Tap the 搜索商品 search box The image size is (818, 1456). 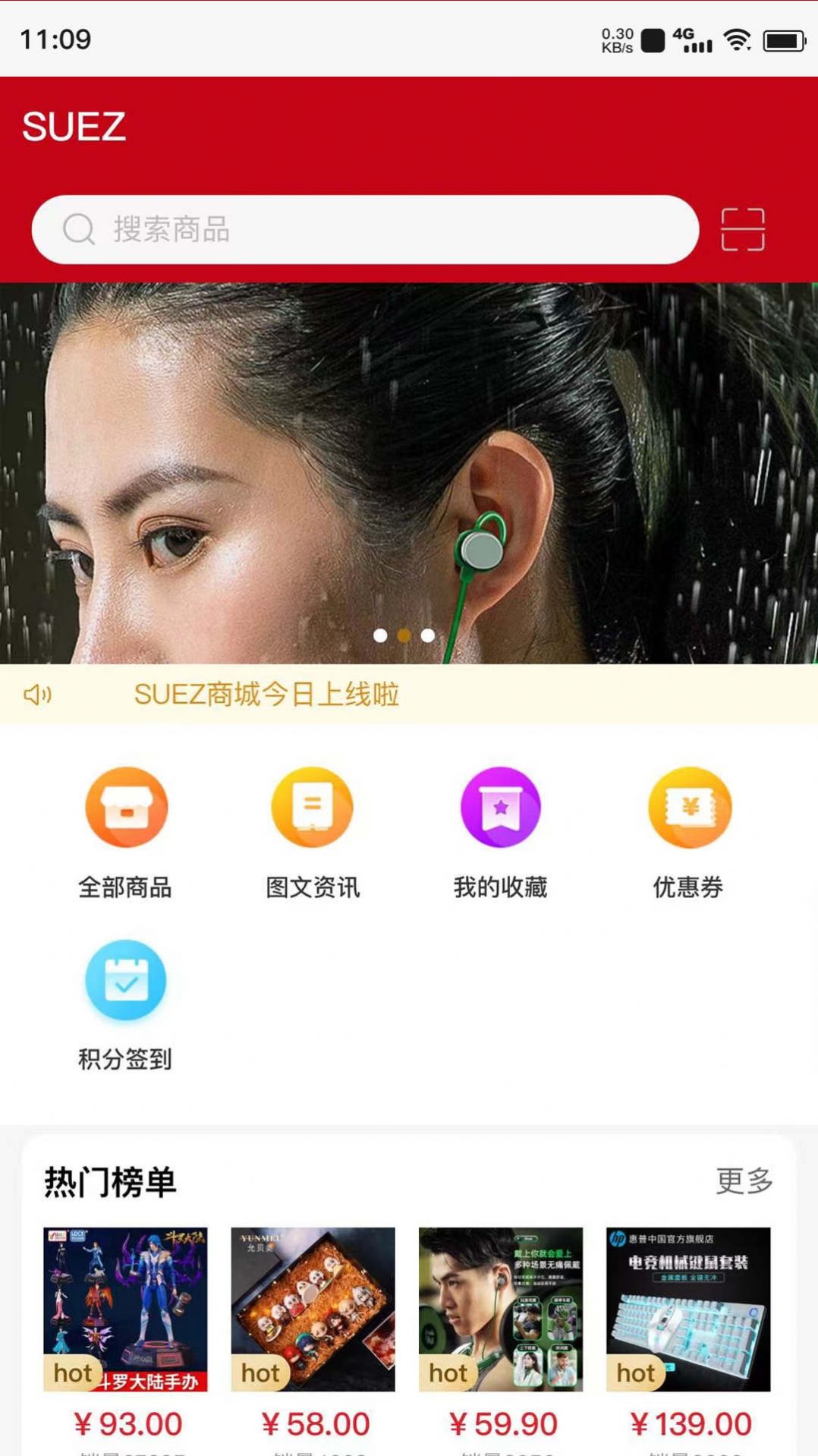click(364, 229)
